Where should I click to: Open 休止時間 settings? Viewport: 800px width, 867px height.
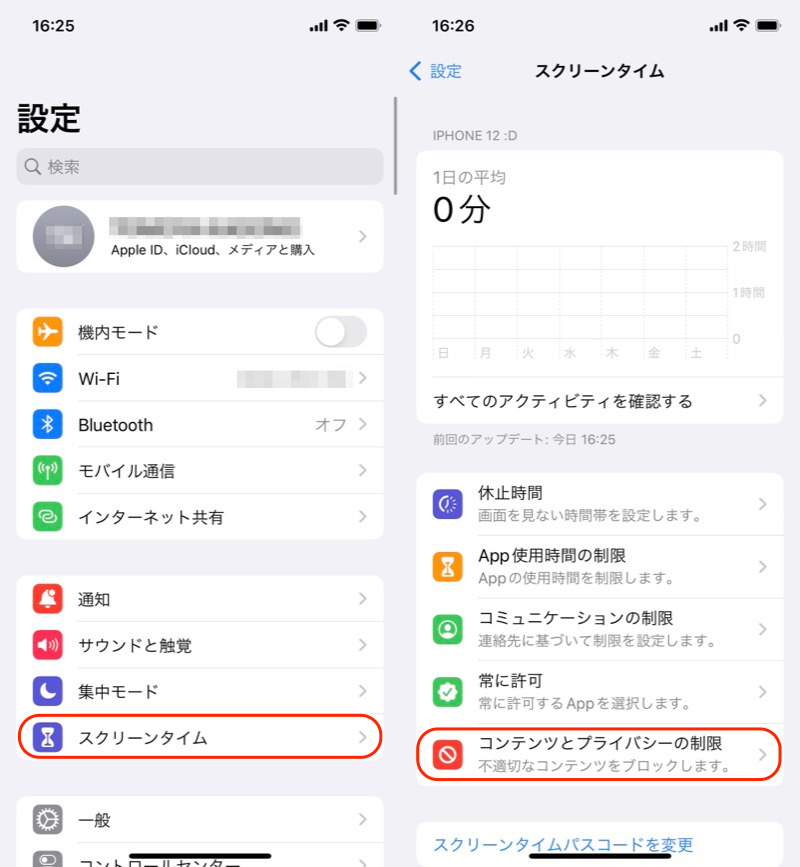[x=600, y=504]
